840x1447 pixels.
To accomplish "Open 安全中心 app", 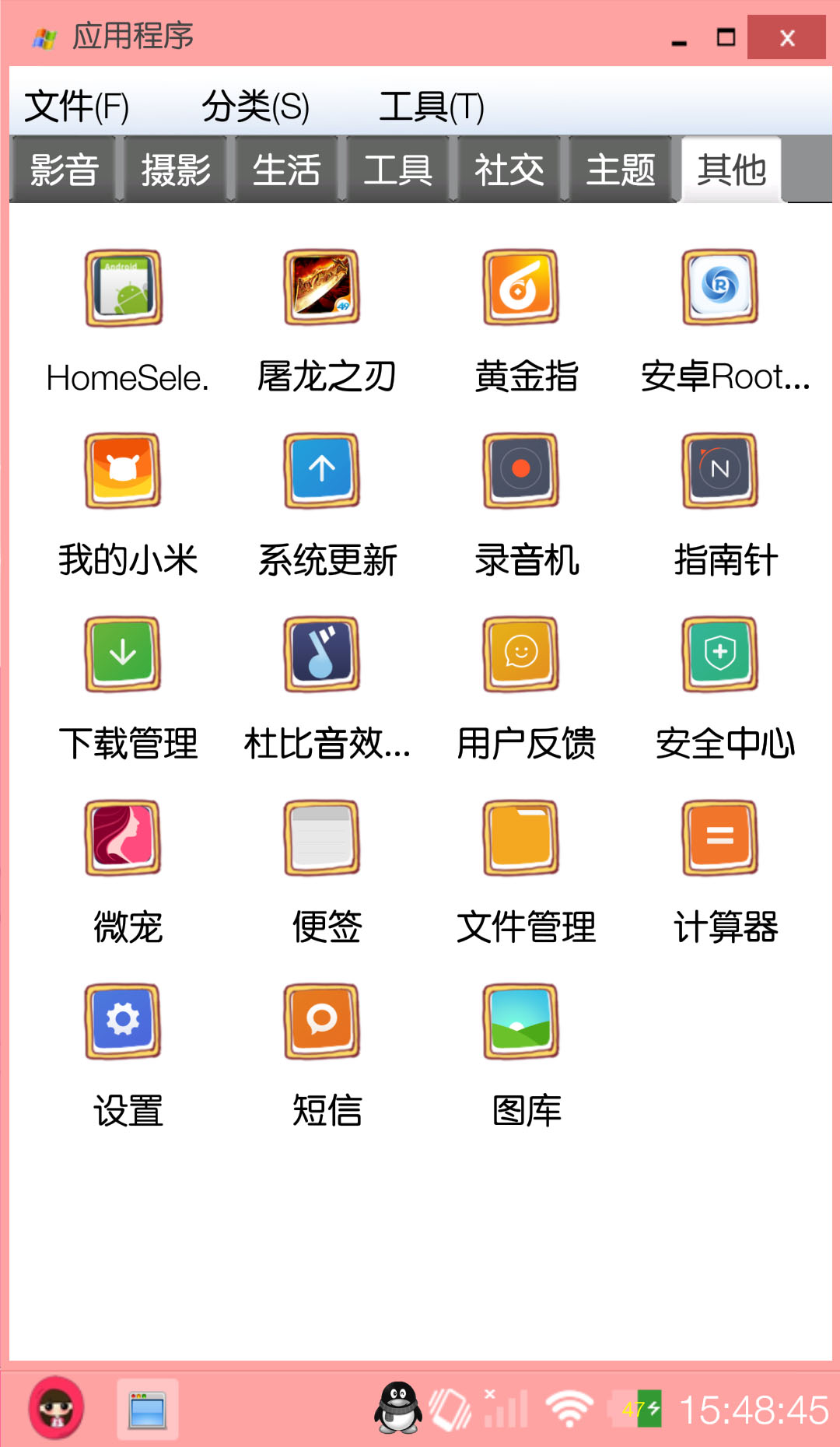I will (720, 654).
